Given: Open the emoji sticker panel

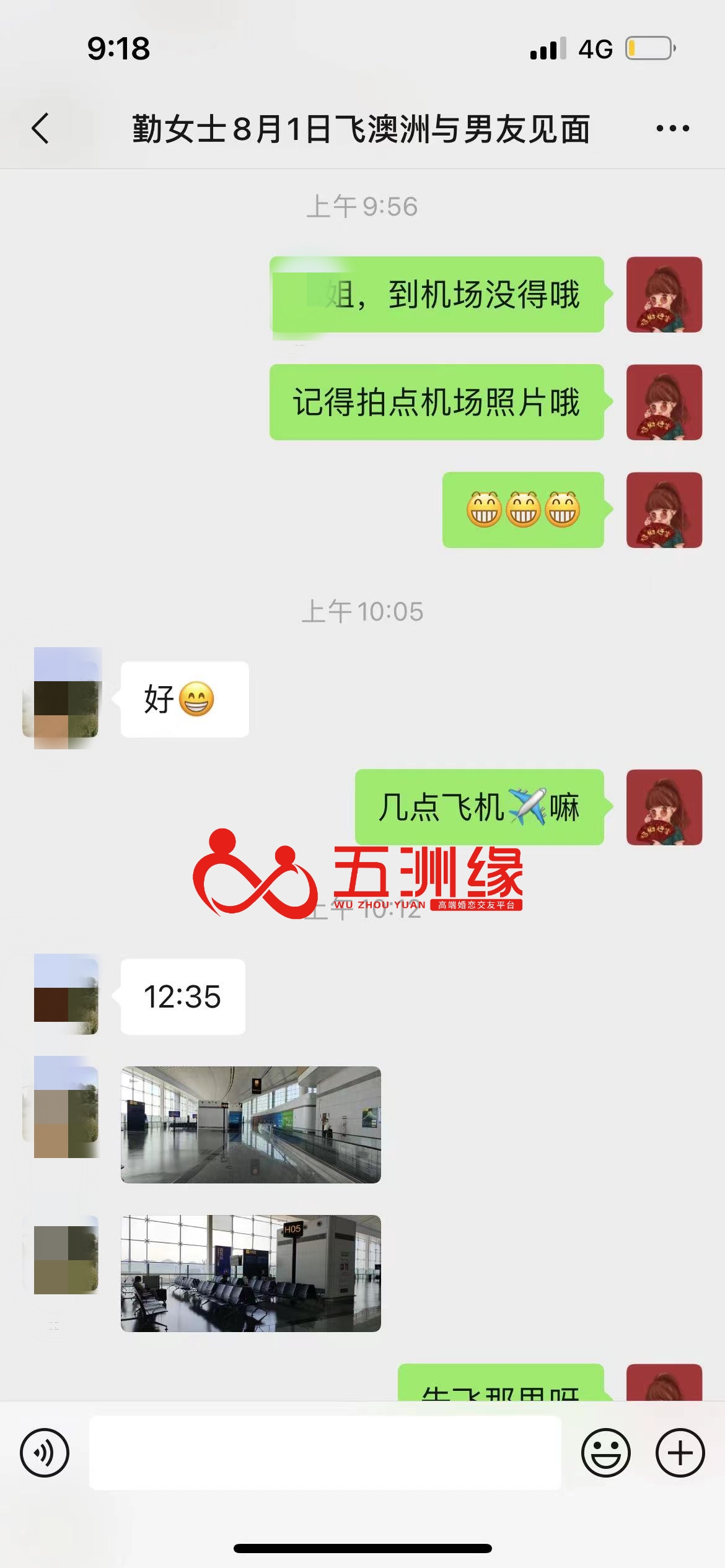Looking at the screenshot, I should (605, 1452).
